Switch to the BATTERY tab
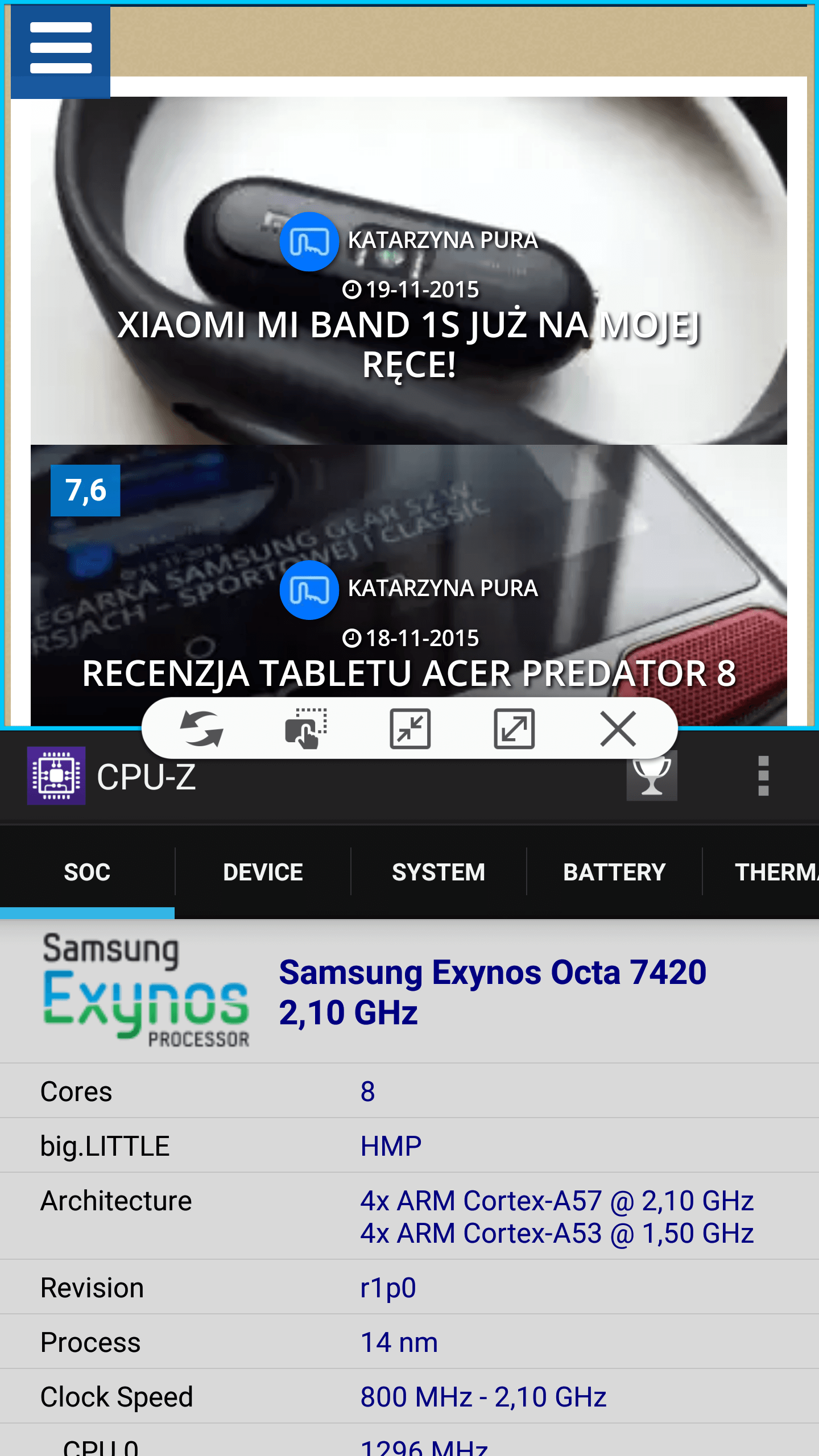 click(x=614, y=872)
